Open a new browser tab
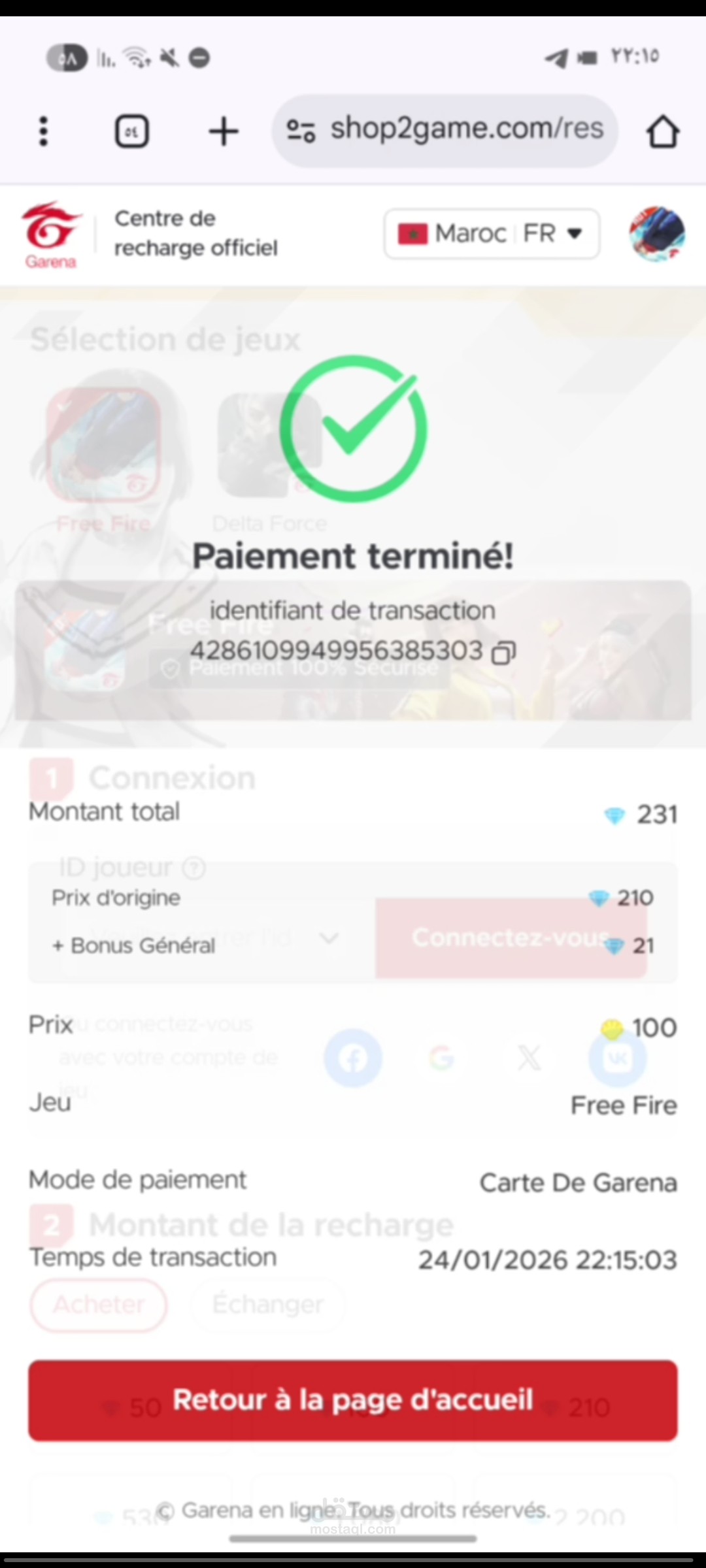 [x=224, y=131]
